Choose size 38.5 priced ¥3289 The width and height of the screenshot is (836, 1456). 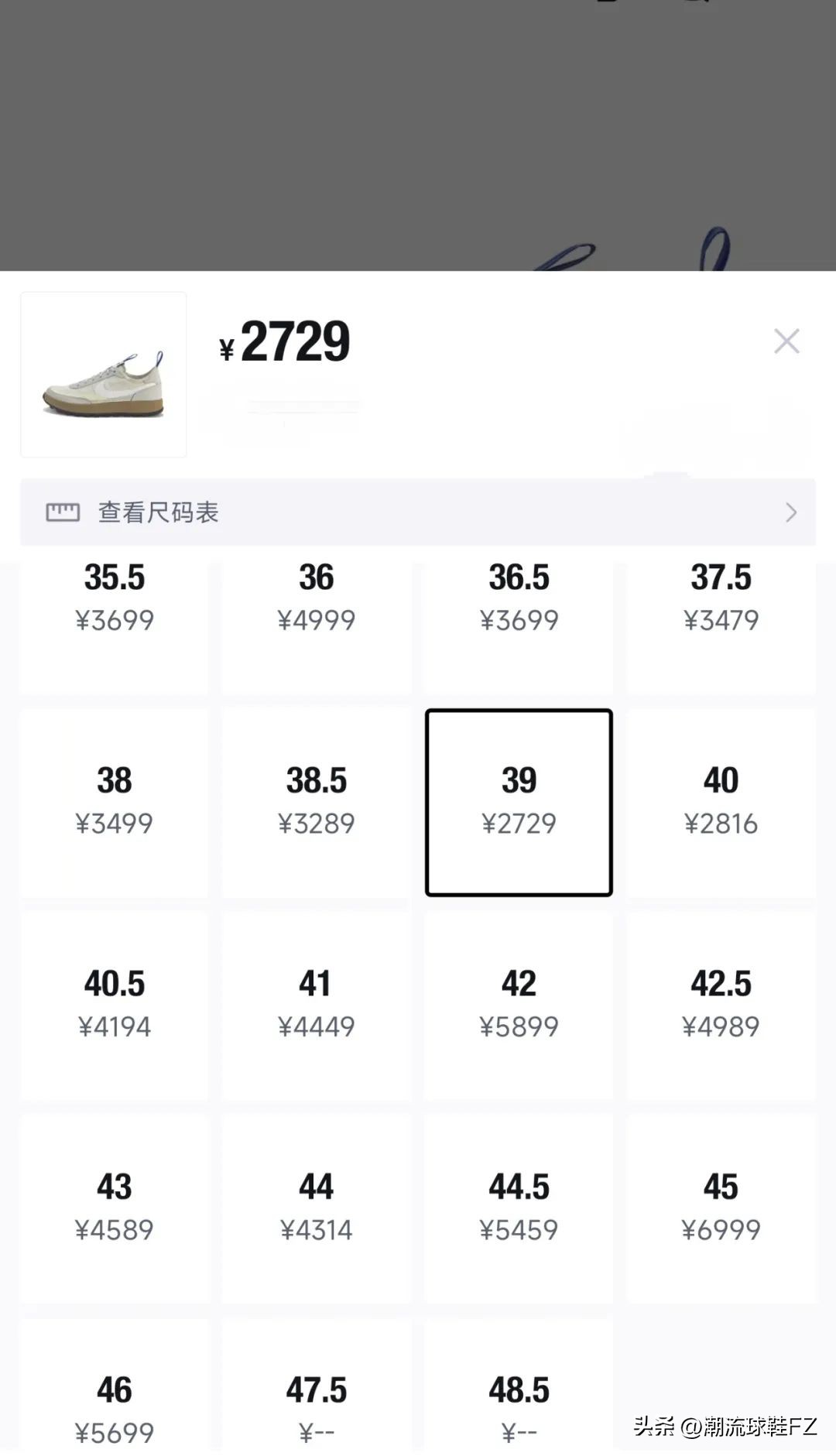pyautogui.click(x=317, y=801)
